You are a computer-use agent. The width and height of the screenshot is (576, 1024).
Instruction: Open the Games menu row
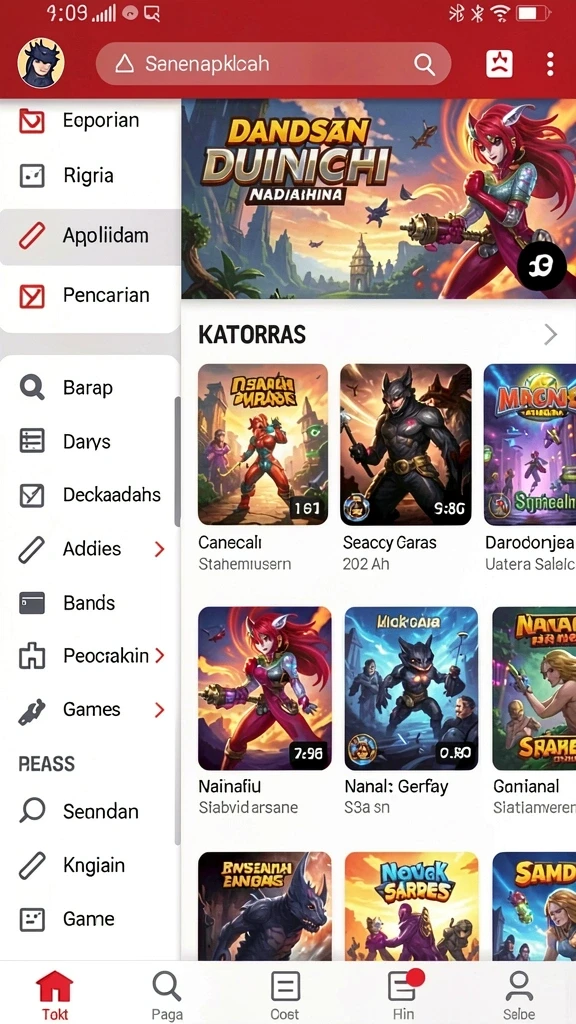click(x=89, y=710)
